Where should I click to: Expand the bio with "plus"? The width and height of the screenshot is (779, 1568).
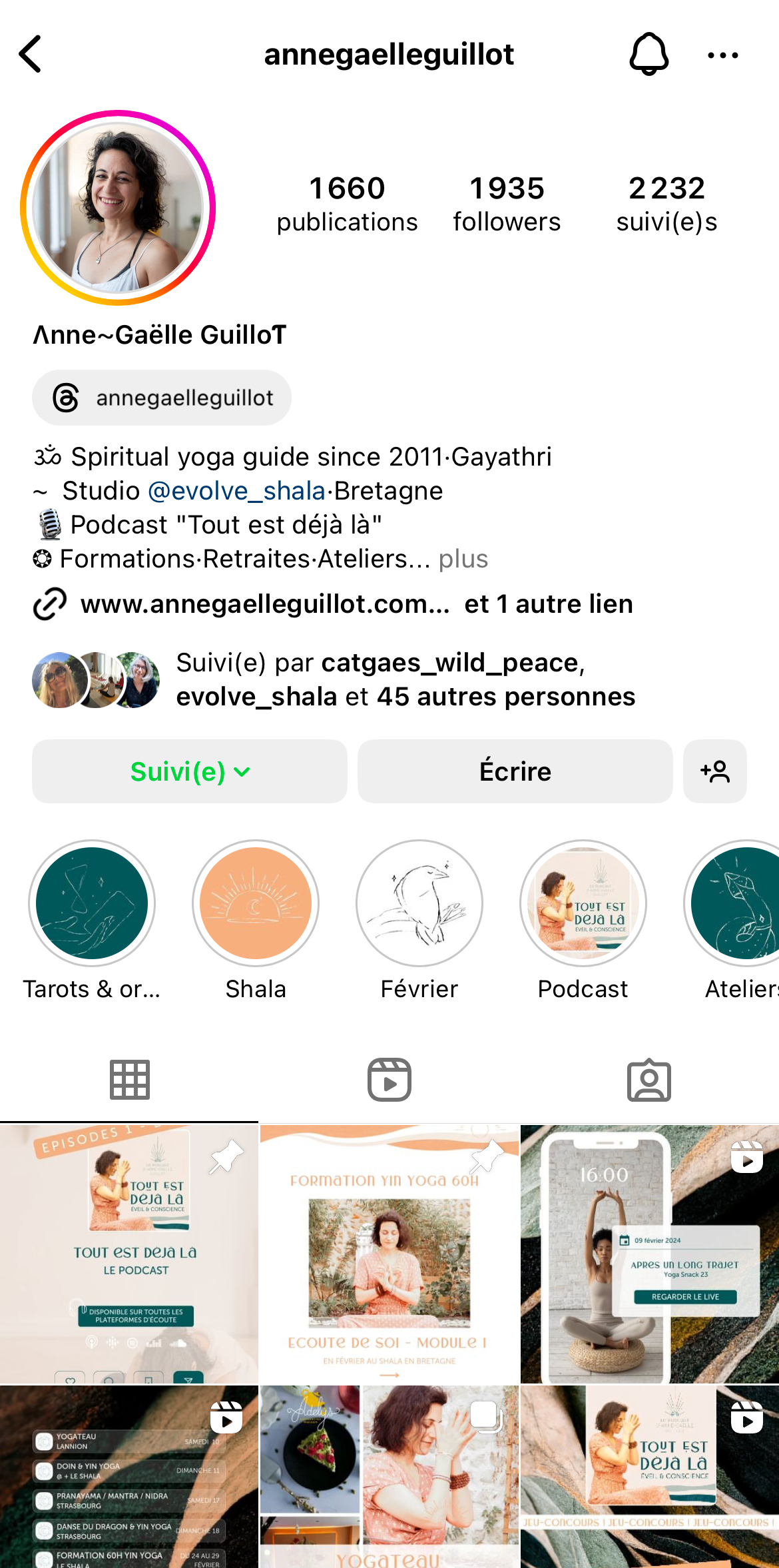[x=463, y=559]
